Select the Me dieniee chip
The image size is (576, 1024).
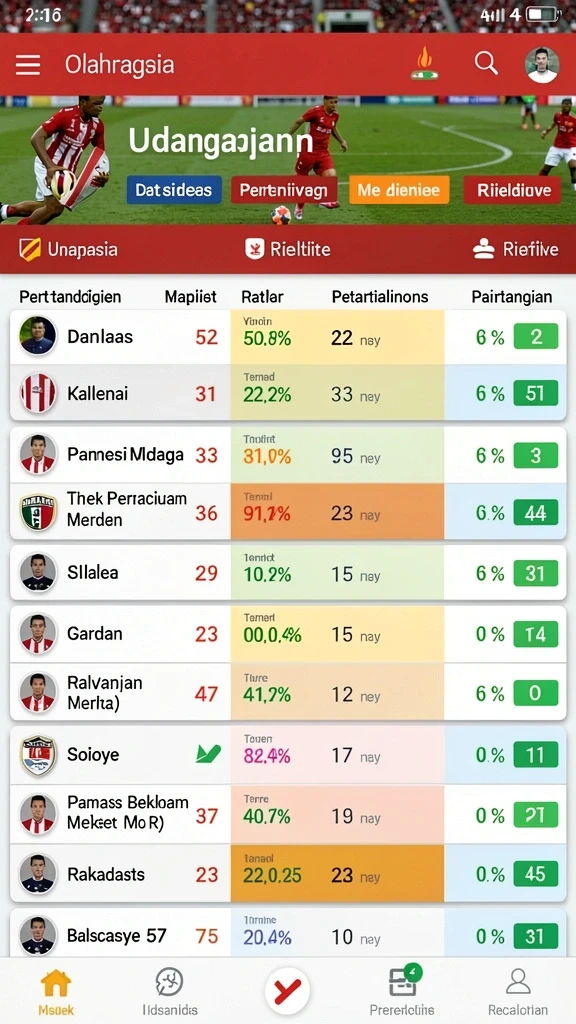coord(399,190)
